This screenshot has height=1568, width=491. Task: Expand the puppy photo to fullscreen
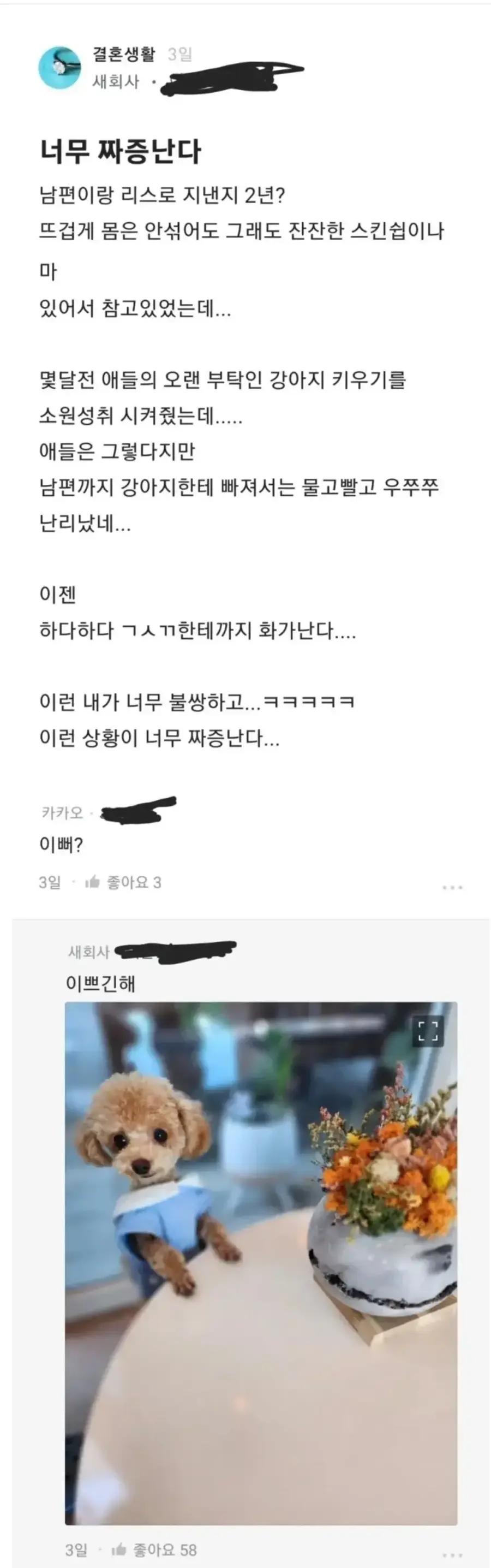coord(428,1031)
